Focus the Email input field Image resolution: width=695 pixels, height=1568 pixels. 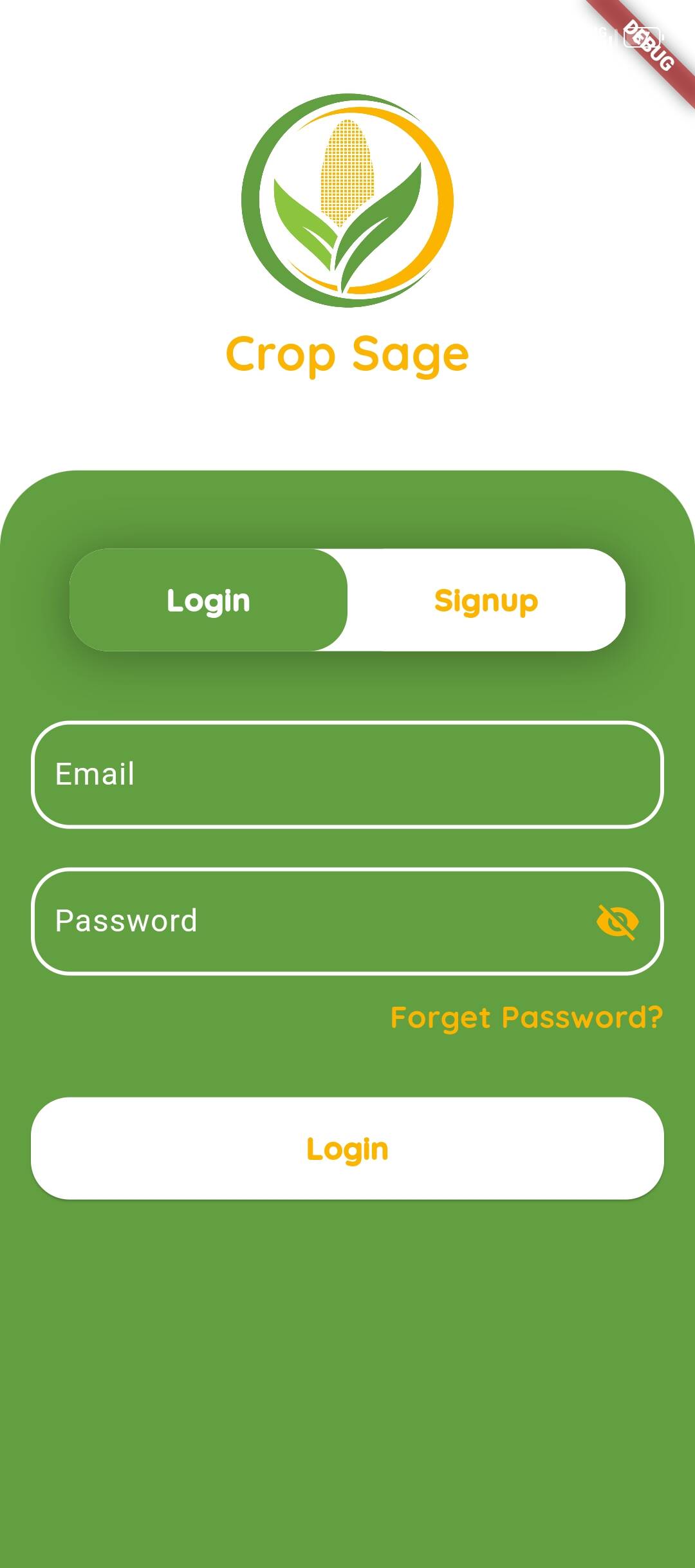(347, 774)
